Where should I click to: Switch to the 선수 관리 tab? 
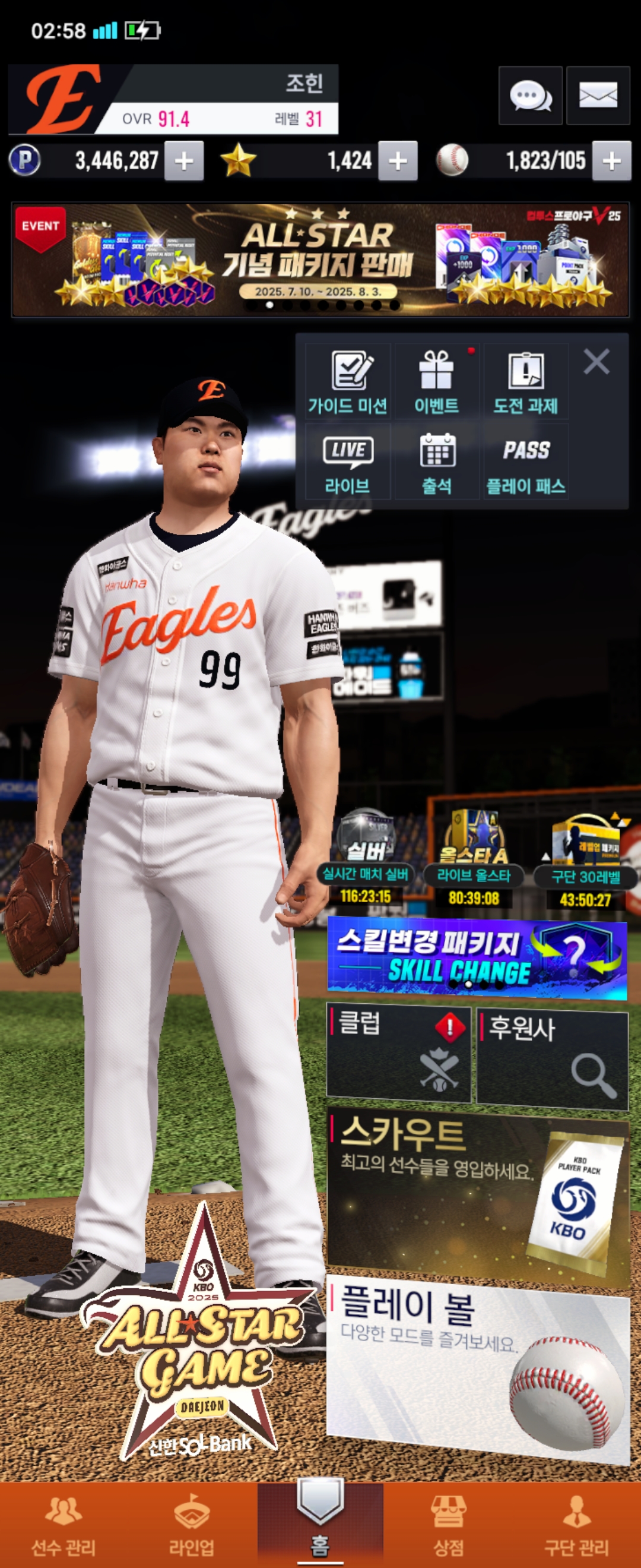pos(64,1525)
